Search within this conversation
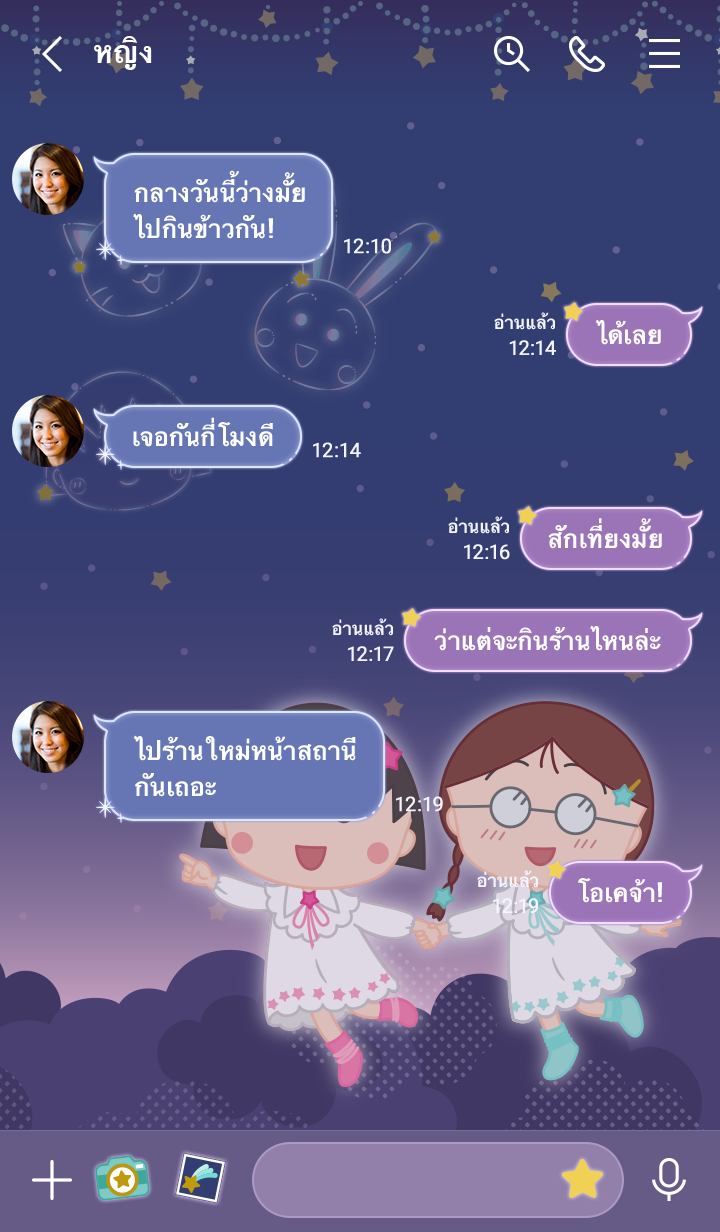The height and width of the screenshot is (1232, 720). pos(511,54)
